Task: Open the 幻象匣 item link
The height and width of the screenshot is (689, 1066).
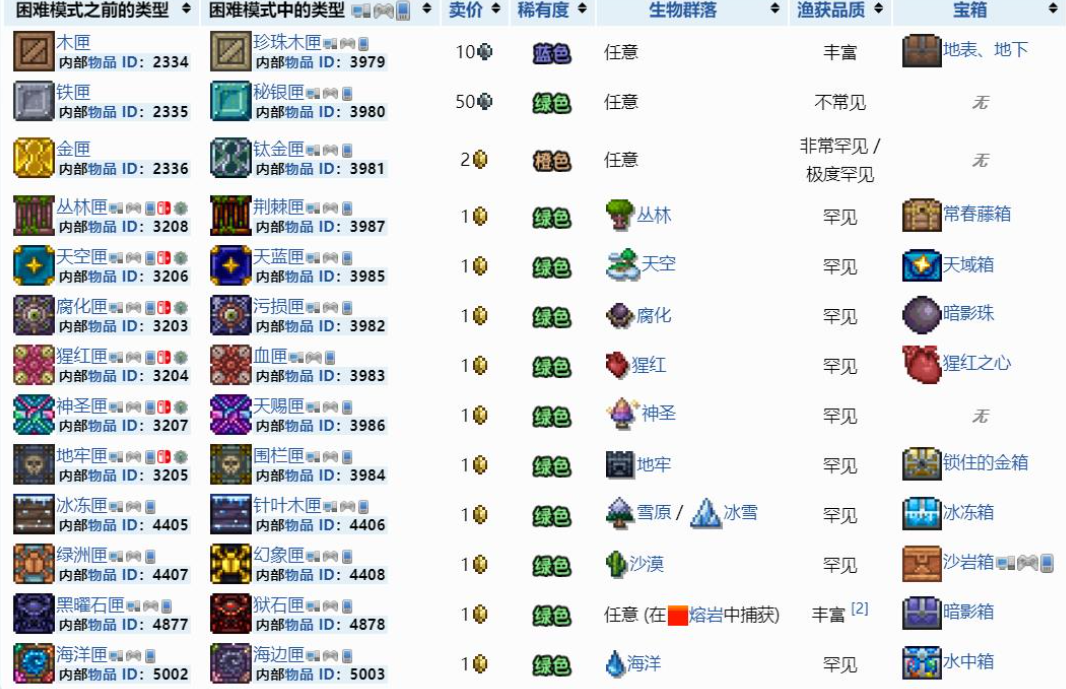Action: pyautogui.click(x=278, y=555)
